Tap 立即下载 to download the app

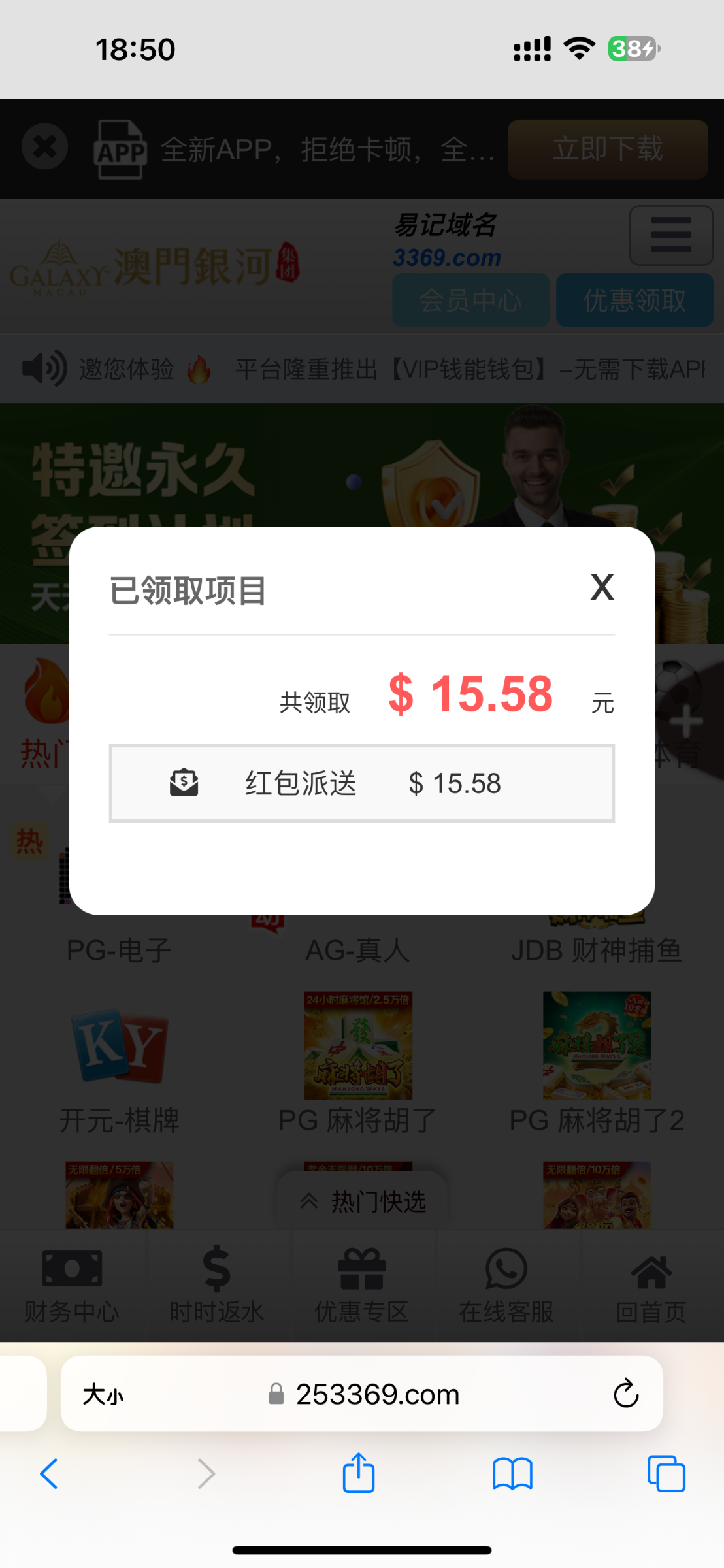click(608, 149)
